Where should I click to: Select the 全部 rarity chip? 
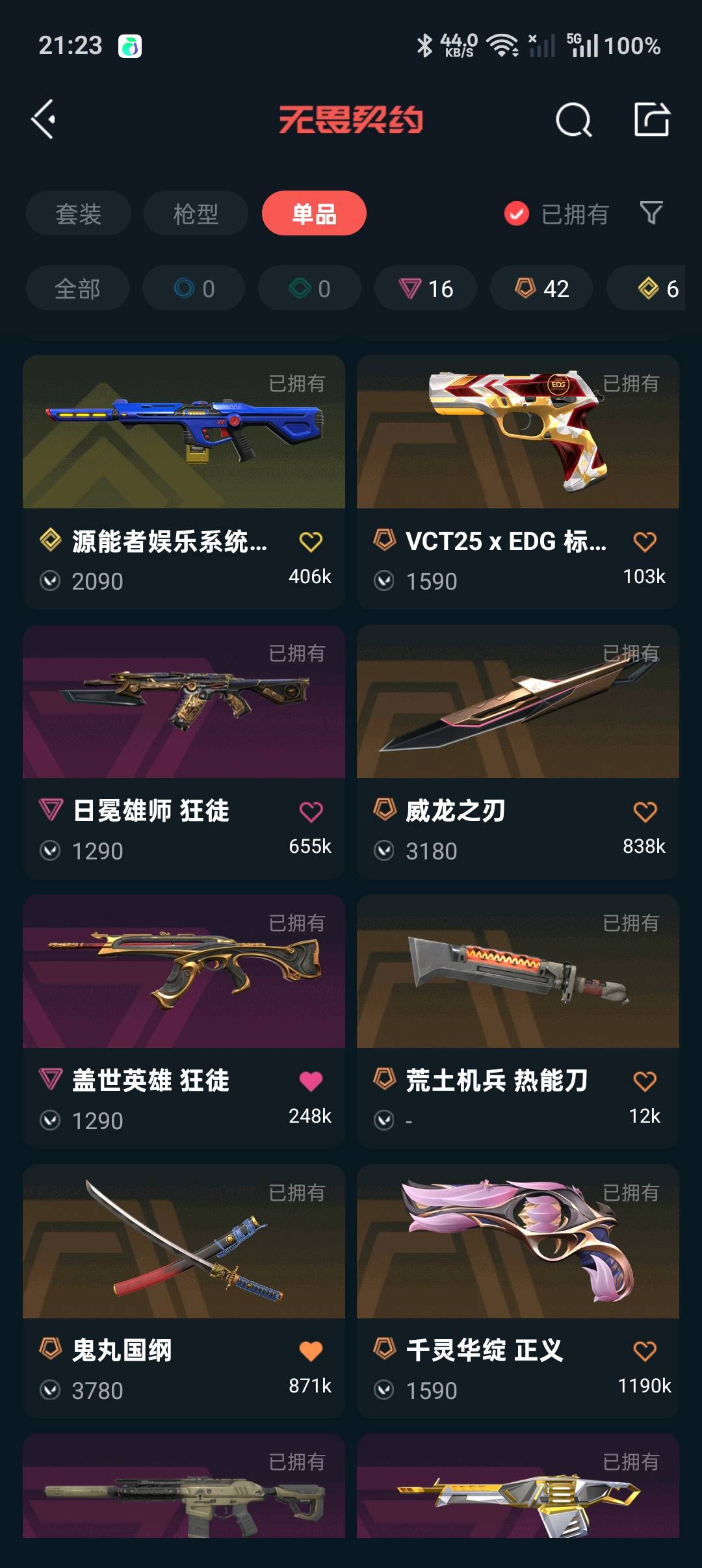coord(77,288)
